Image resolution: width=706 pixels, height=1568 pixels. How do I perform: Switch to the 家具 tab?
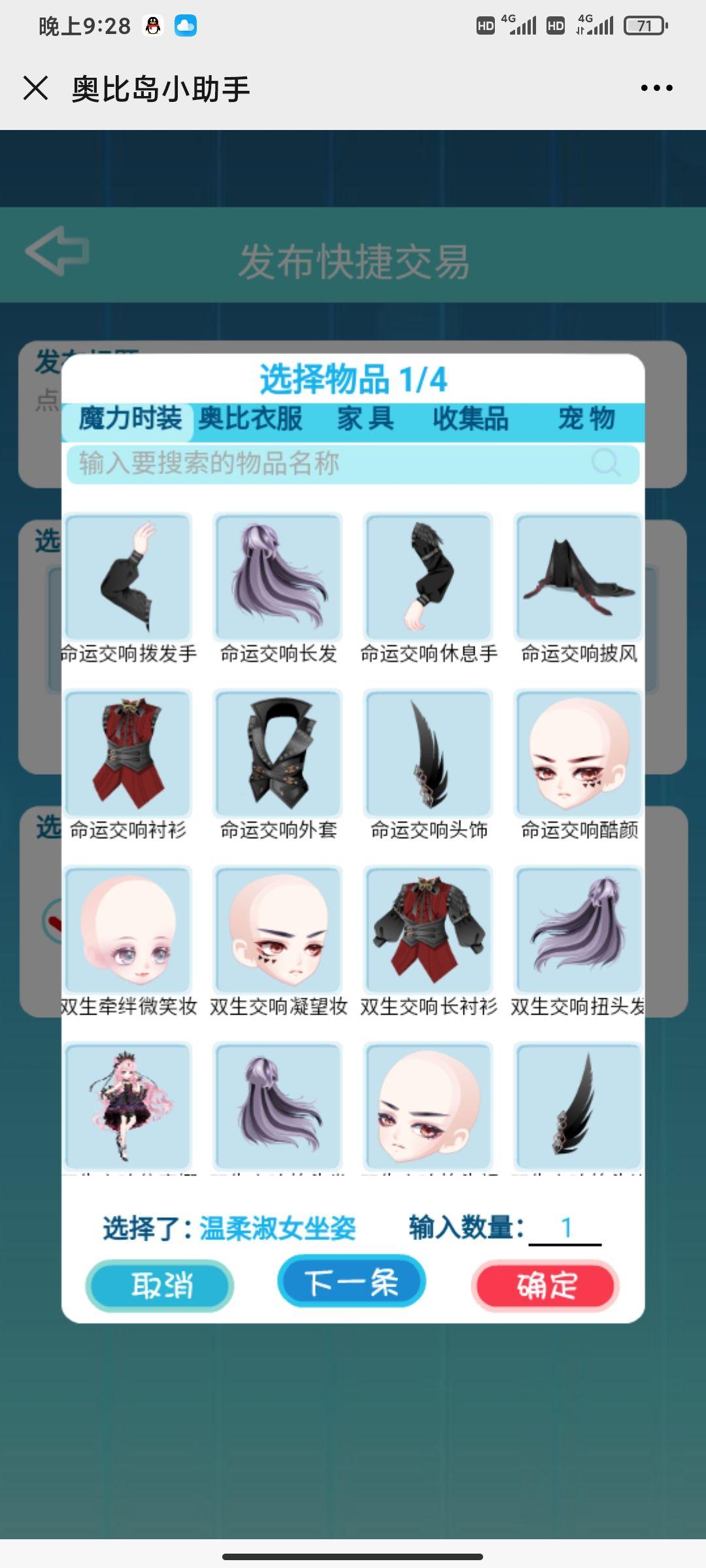365,419
